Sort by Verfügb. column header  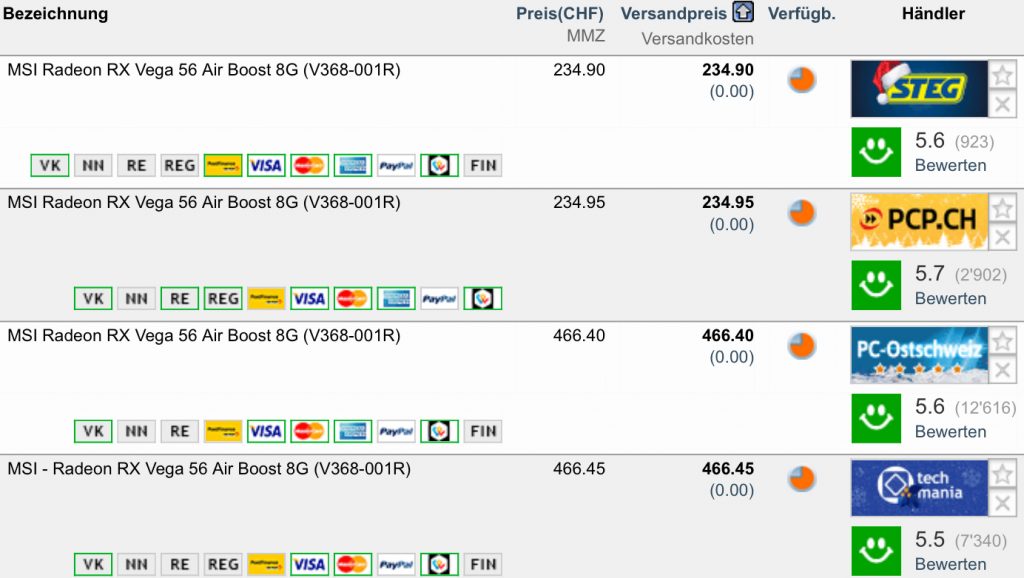(801, 14)
